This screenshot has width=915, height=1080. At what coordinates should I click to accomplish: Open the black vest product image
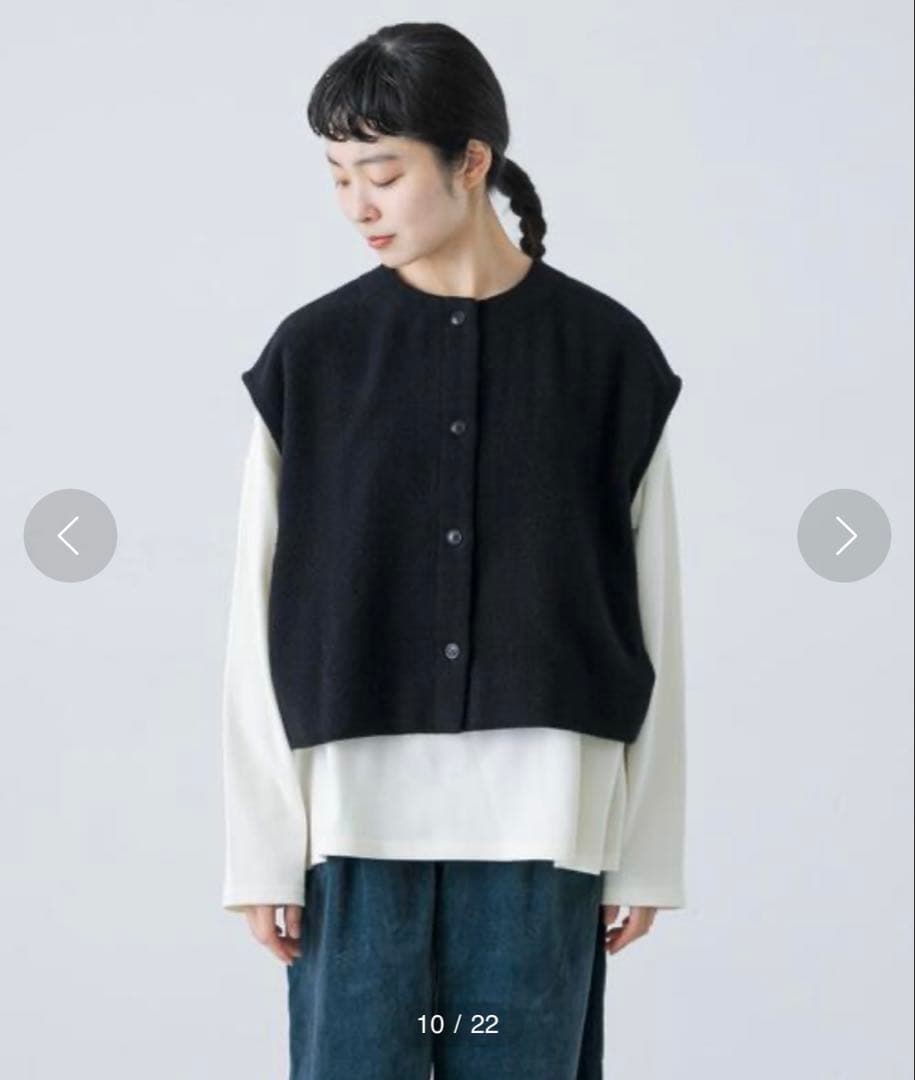click(x=457, y=520)
